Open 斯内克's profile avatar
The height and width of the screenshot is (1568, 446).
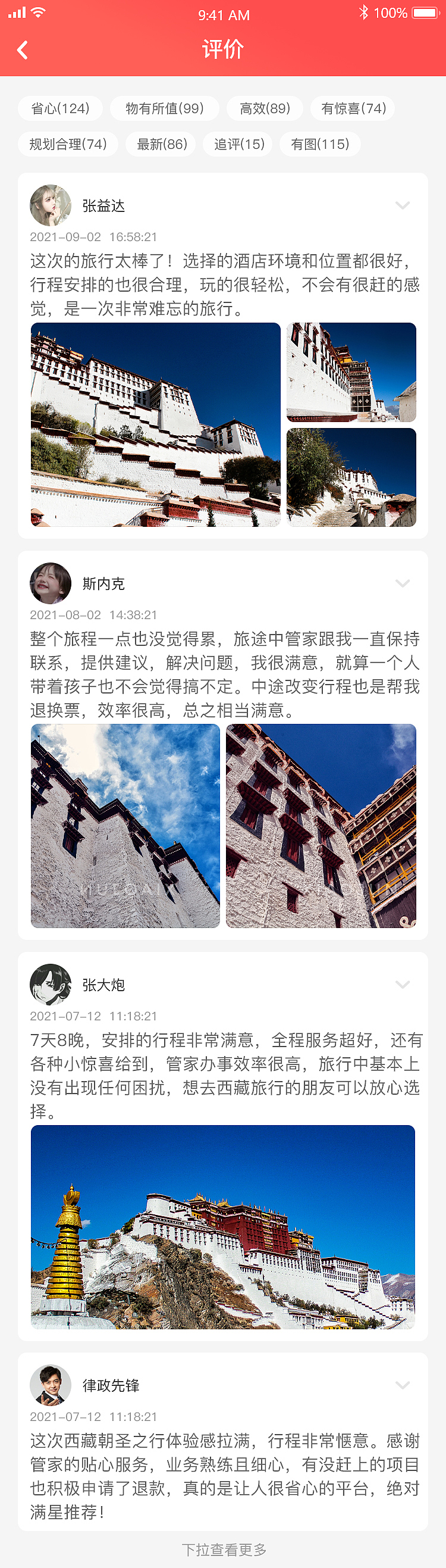(51, 584)
